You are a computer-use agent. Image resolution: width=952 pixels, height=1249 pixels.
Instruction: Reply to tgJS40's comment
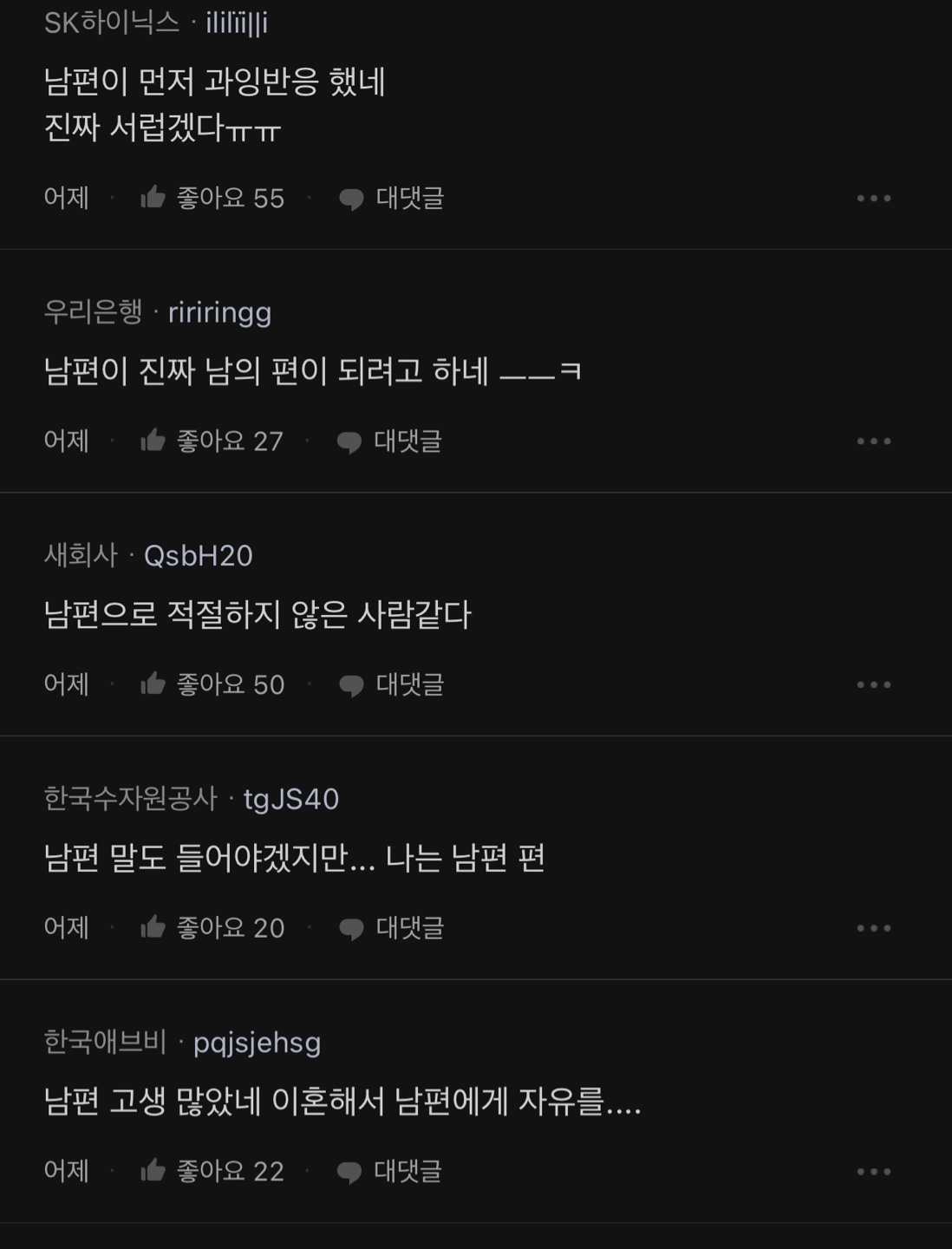click(x=391, y=928)
